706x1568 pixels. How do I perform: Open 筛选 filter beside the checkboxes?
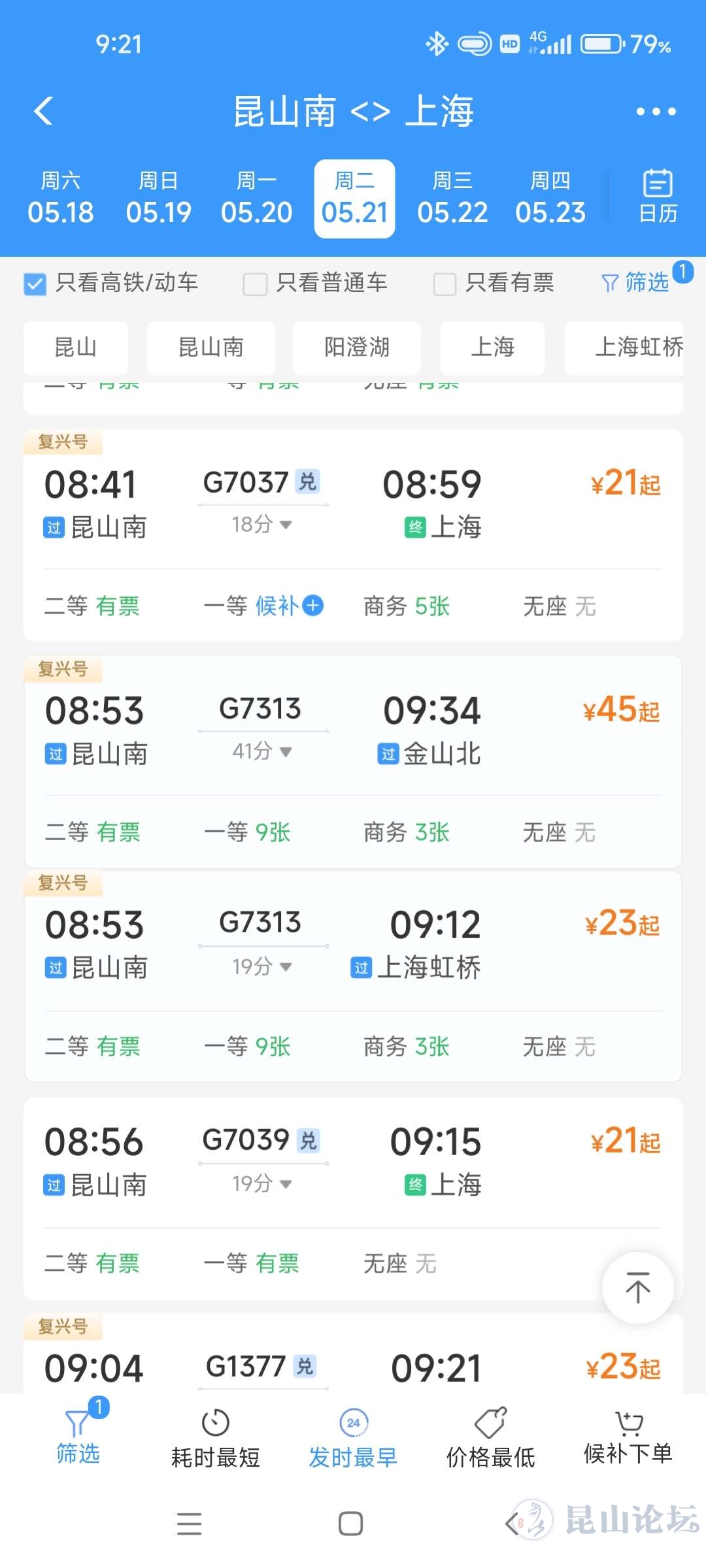(635, 282)
